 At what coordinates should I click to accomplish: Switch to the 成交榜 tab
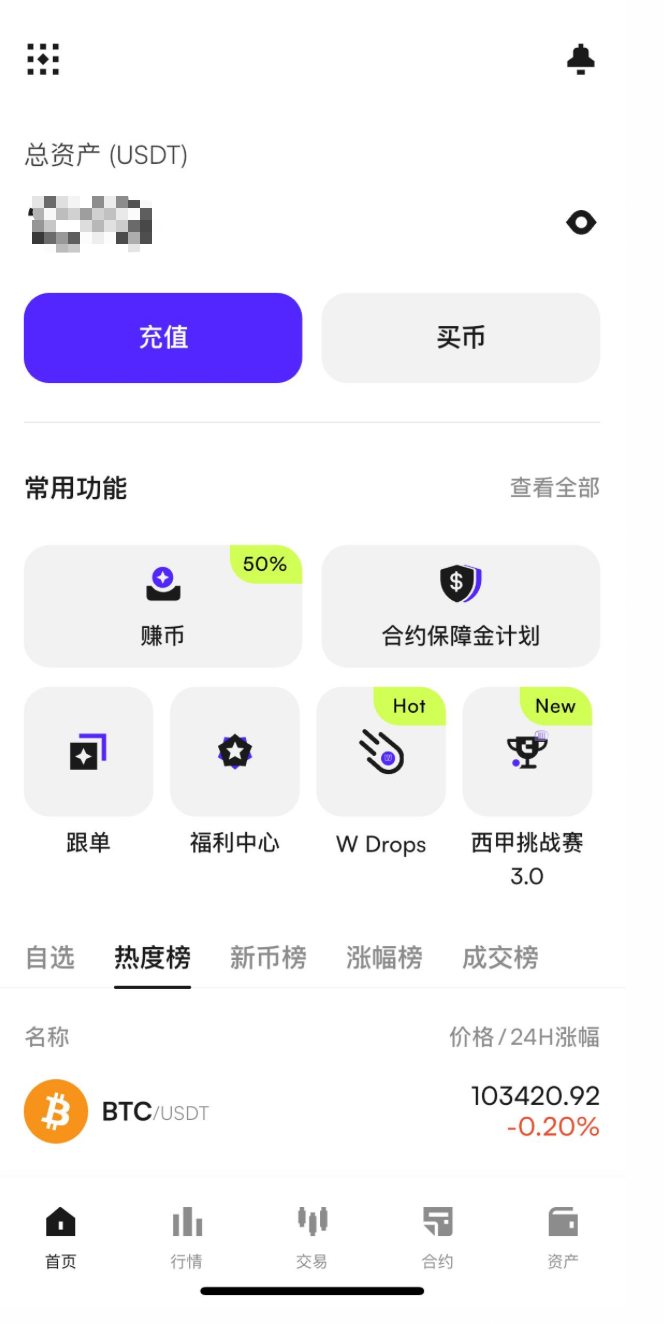coord(500,957)
